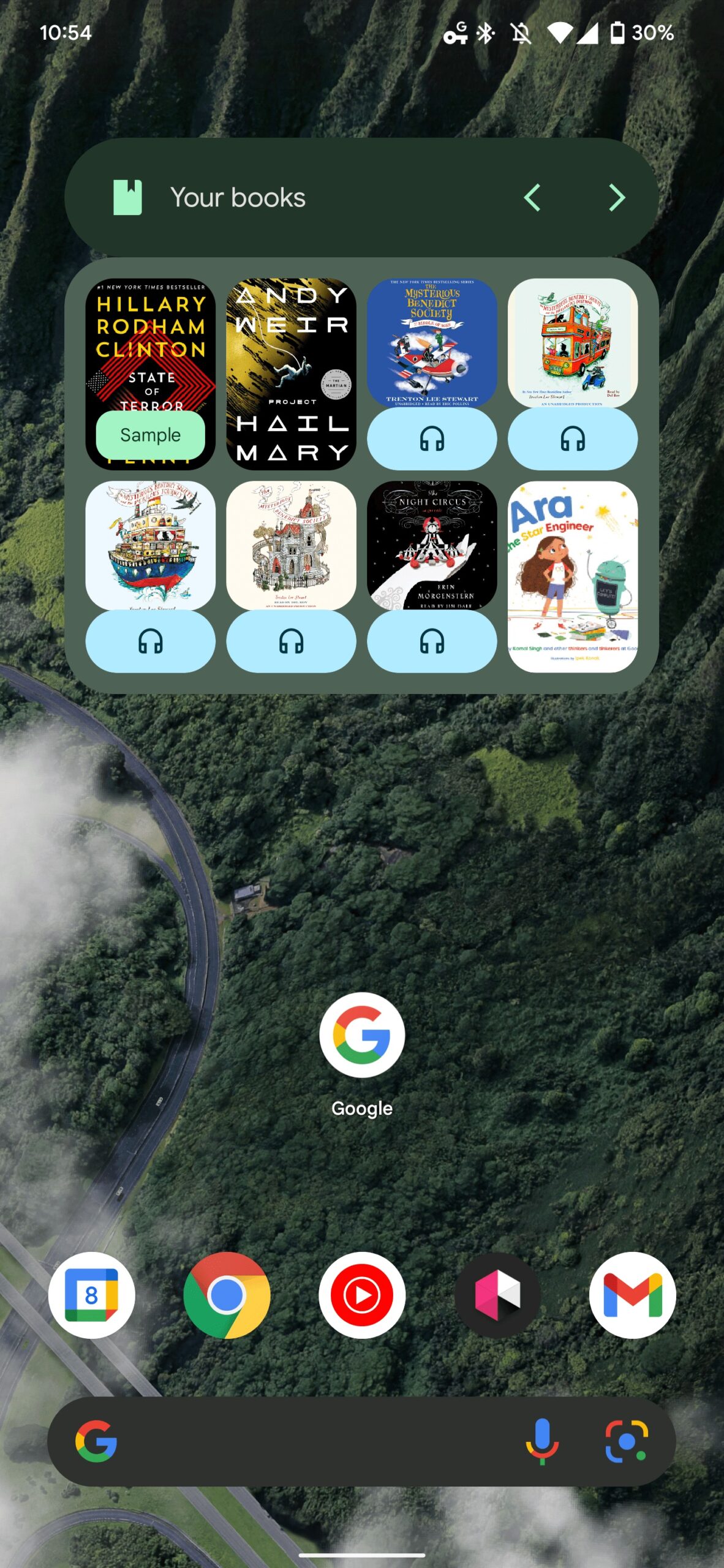Open State of Terror sample book

pyautogui.click(x=150, y=355)
